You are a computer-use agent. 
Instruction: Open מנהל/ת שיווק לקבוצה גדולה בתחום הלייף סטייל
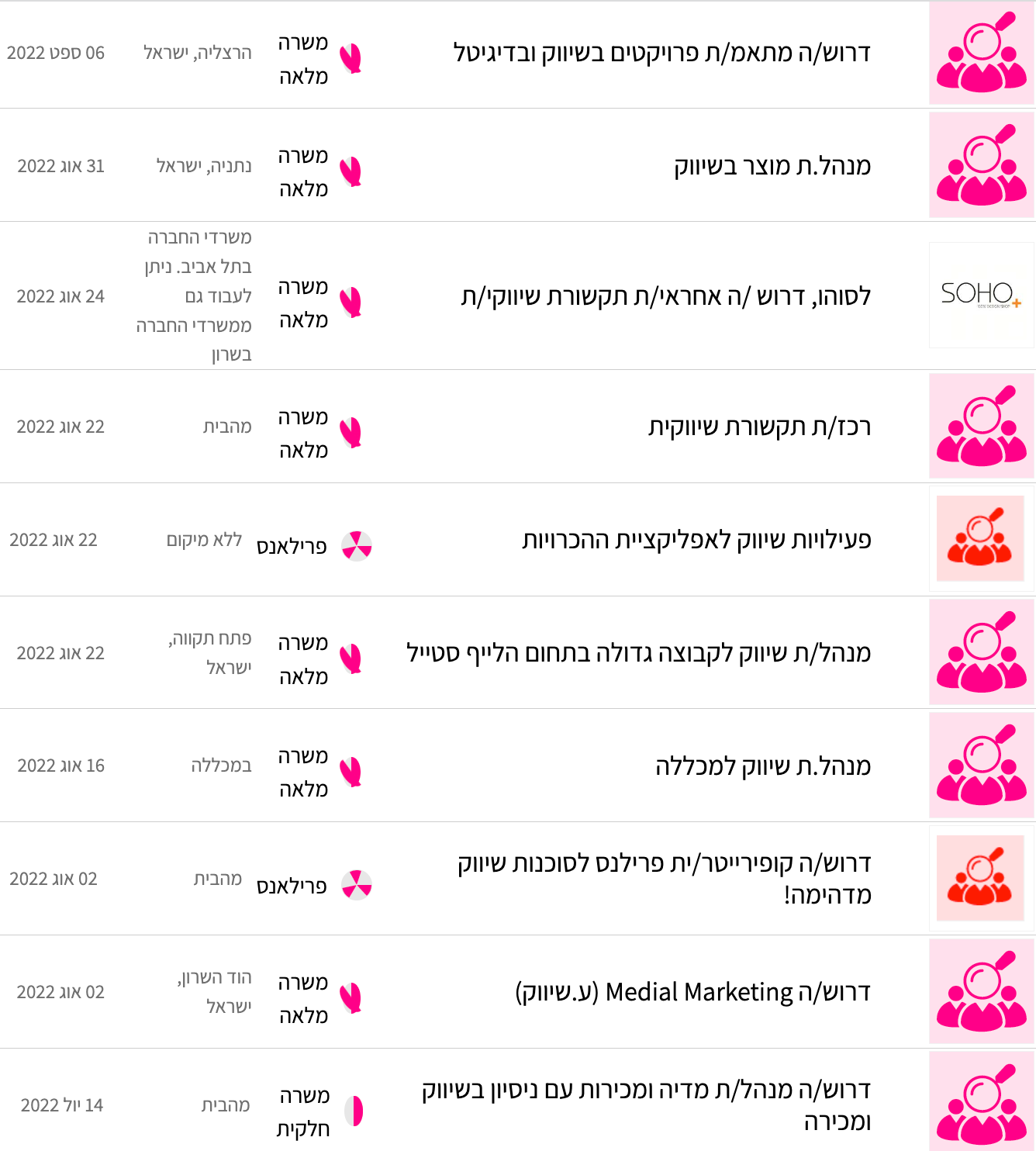click(x=638, y=653)
